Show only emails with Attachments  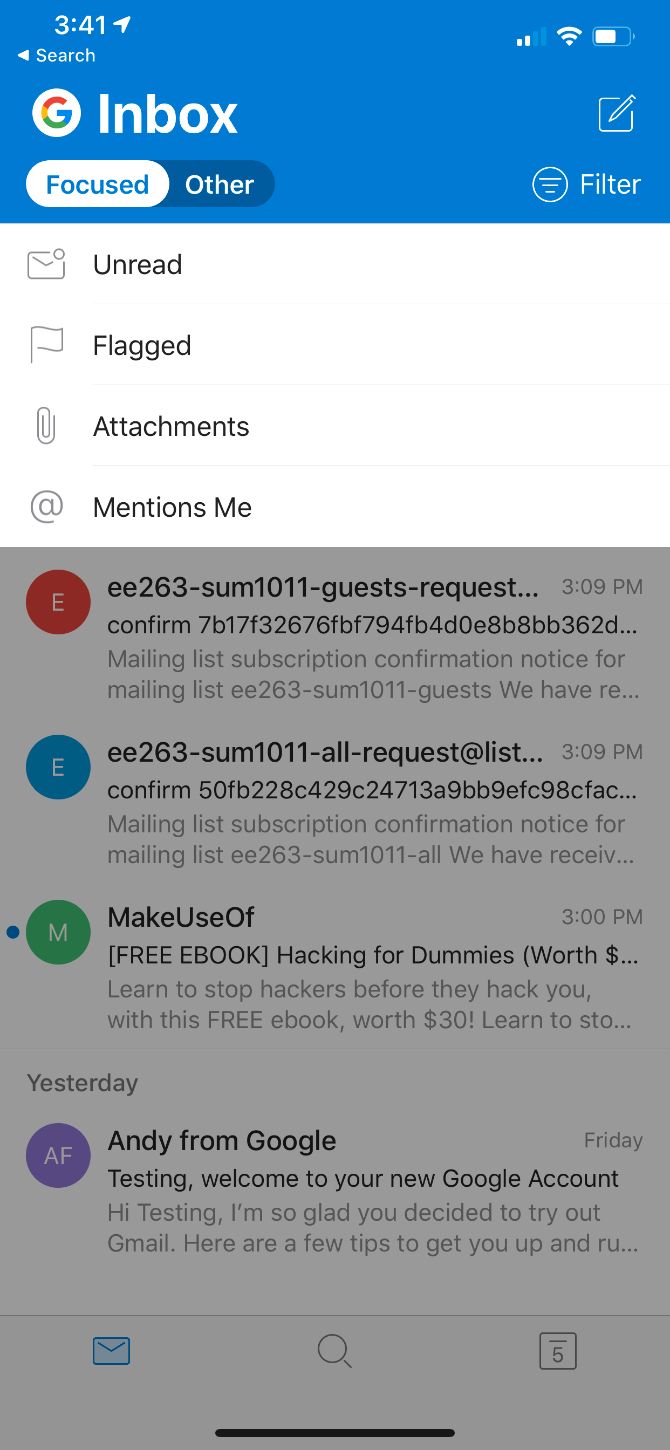pyautogui.click(x=335, y=426)
